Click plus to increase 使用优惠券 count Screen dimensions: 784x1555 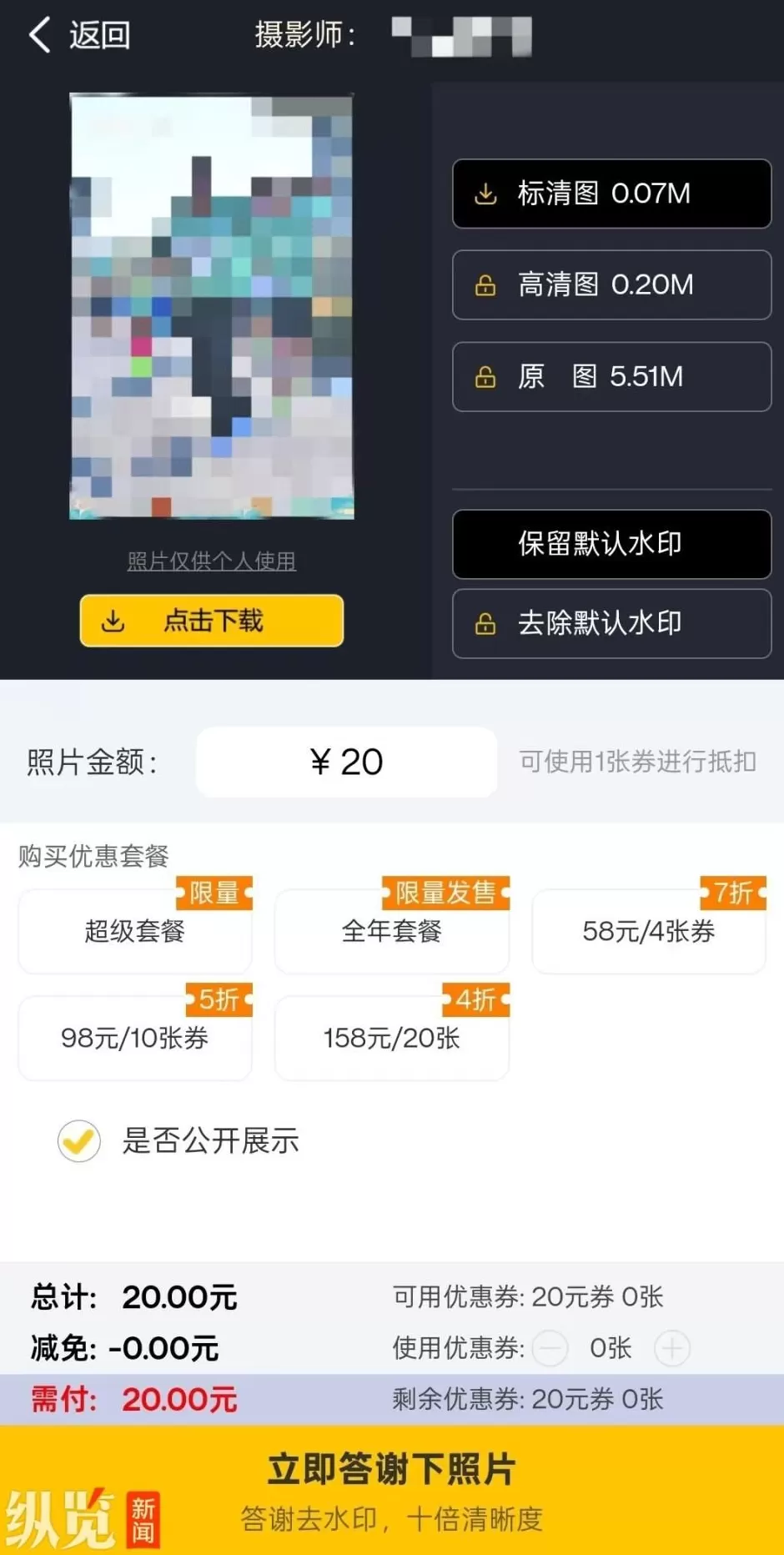click(672, 1348)
